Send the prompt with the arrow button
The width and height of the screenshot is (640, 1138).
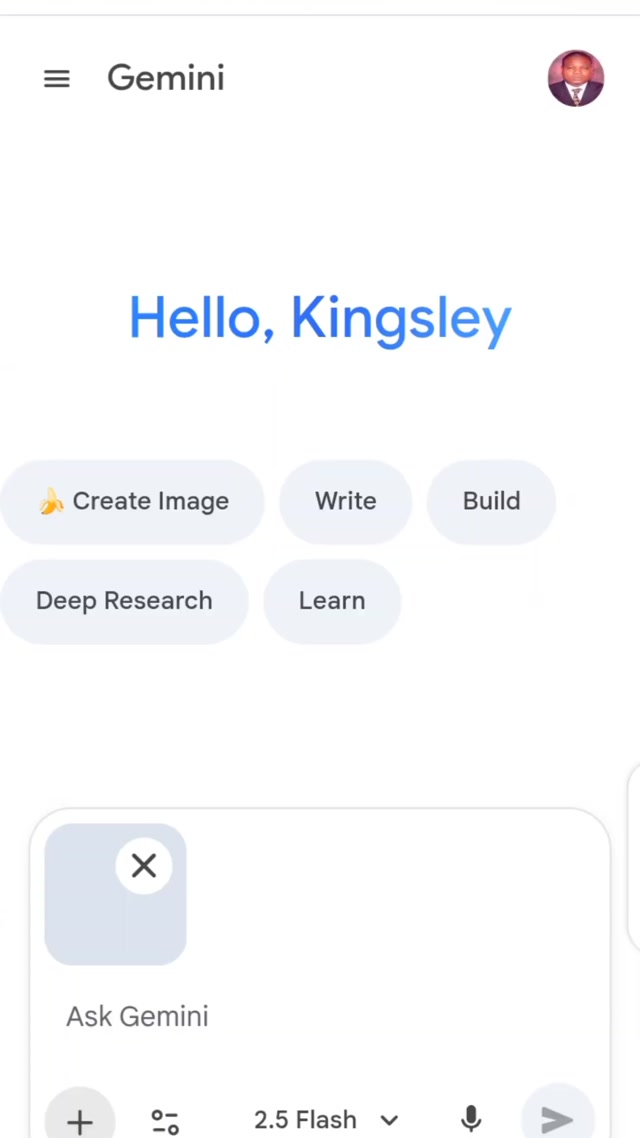tap(557, 1119)
